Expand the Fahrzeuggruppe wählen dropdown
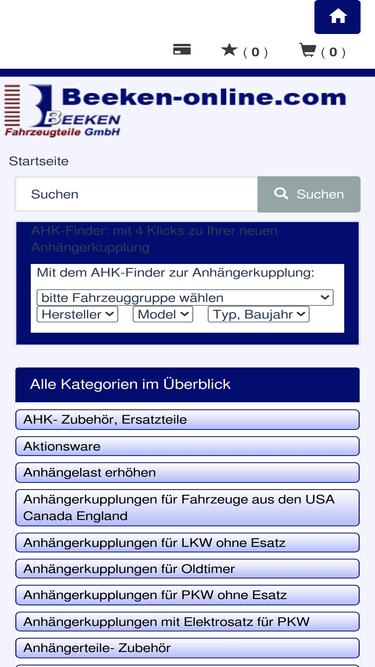The image size is (375, 667). [185, 297]
